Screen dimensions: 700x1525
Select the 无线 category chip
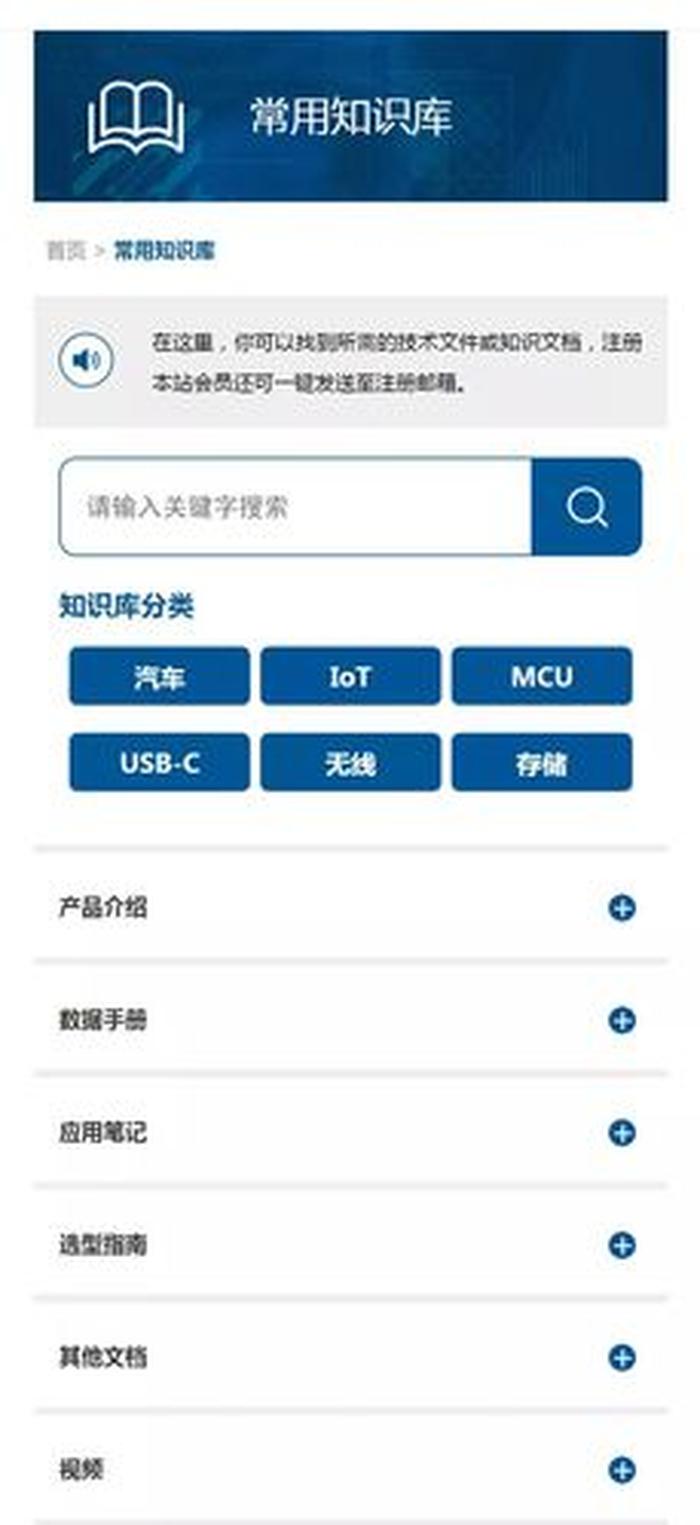(350, 763)
